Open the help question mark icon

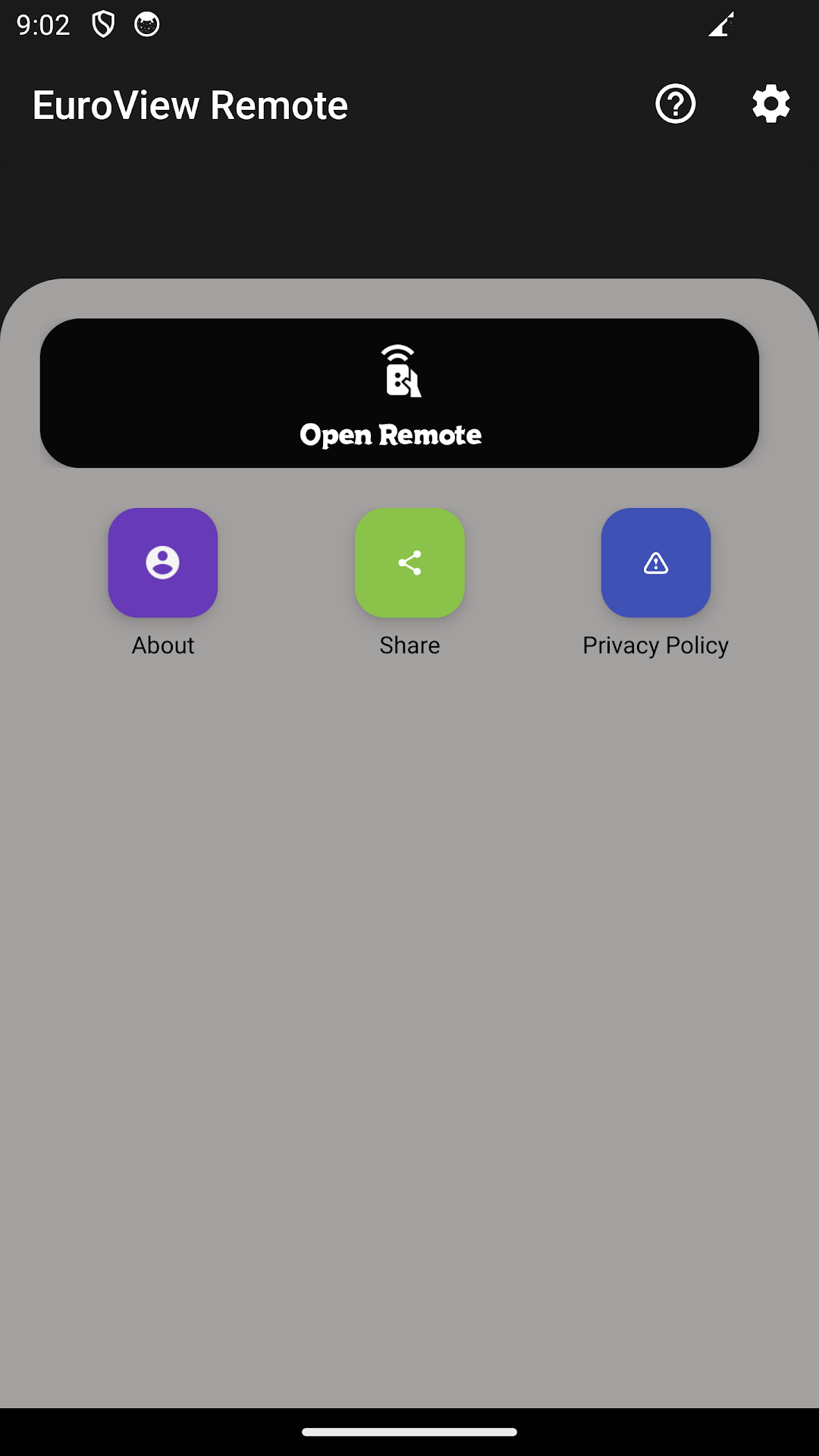(x=675, y=104)
